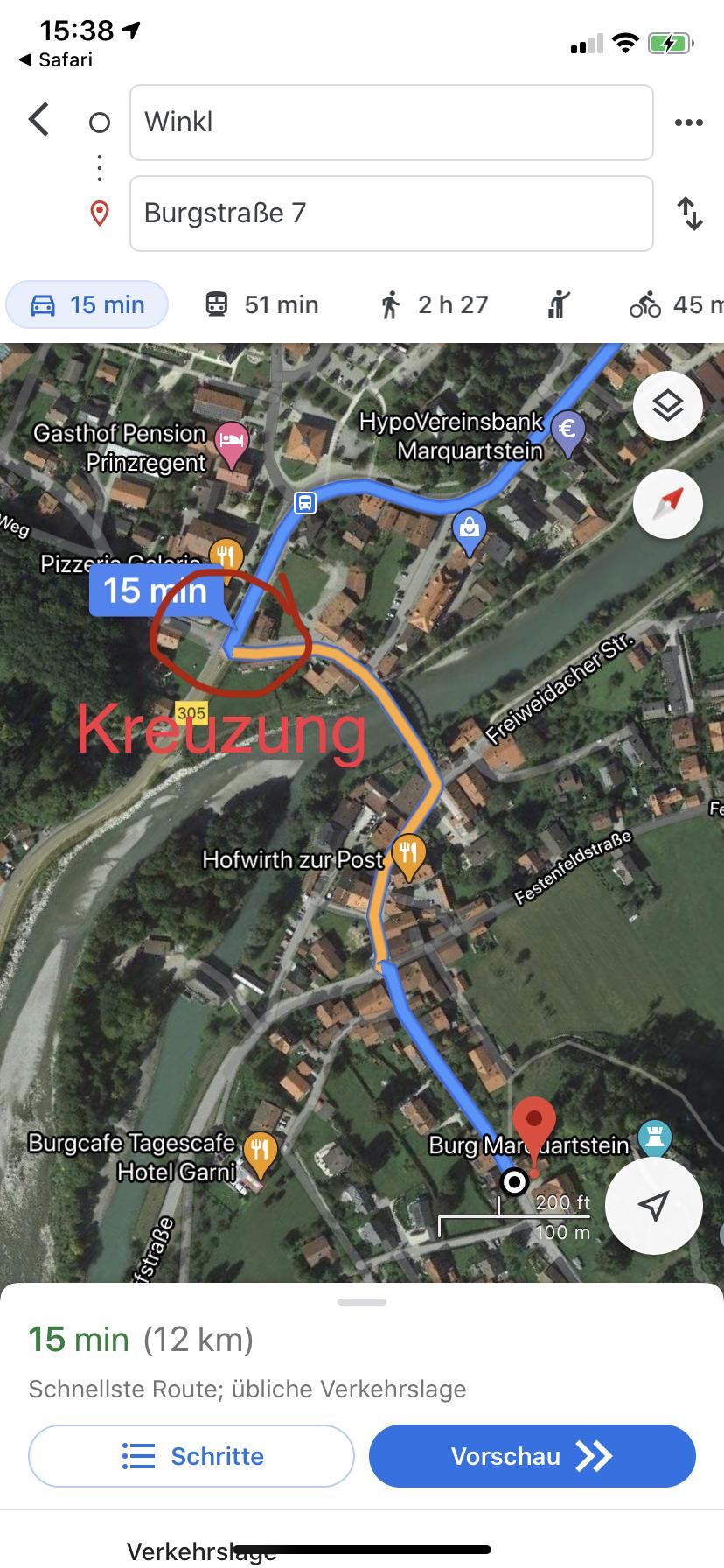724x1568 pixels.
Task: Tap the compass to reorient map
Action: (x=668, y=504)
